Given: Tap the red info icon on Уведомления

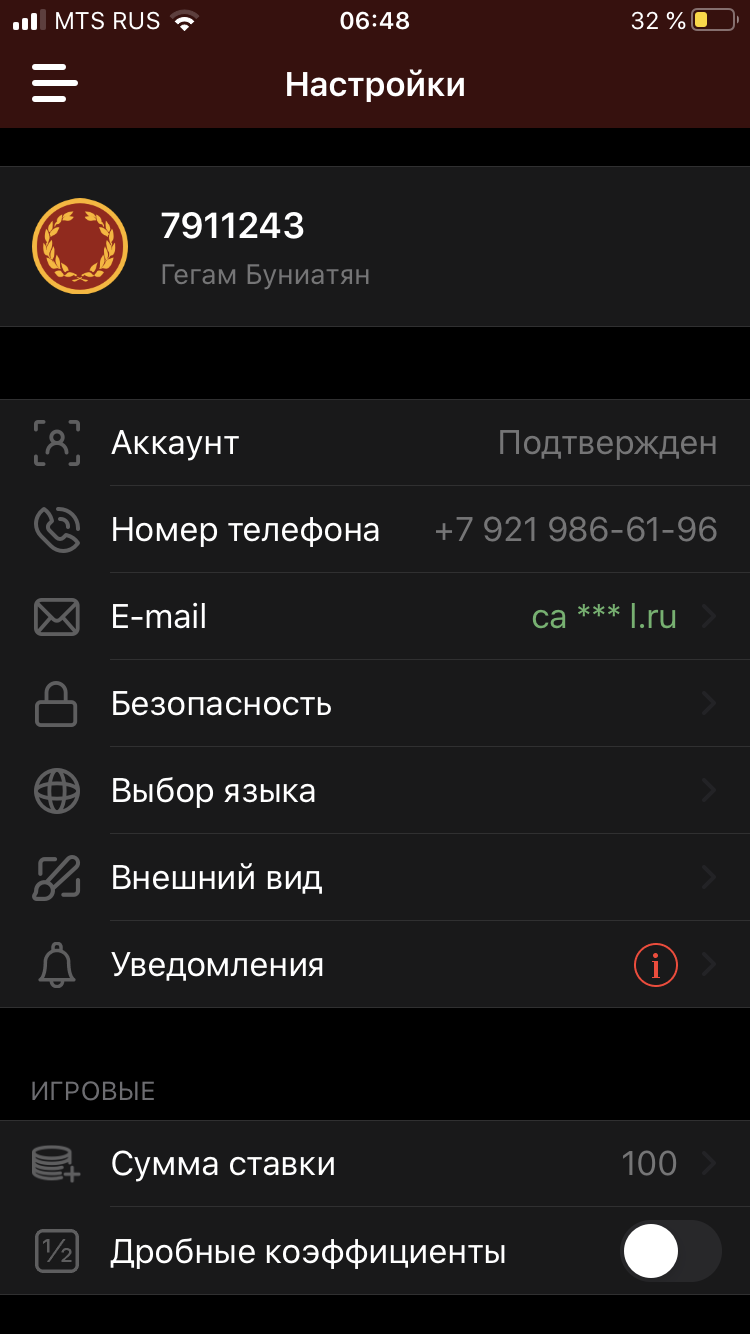Looking at the screenshot, I should [656, 965].
